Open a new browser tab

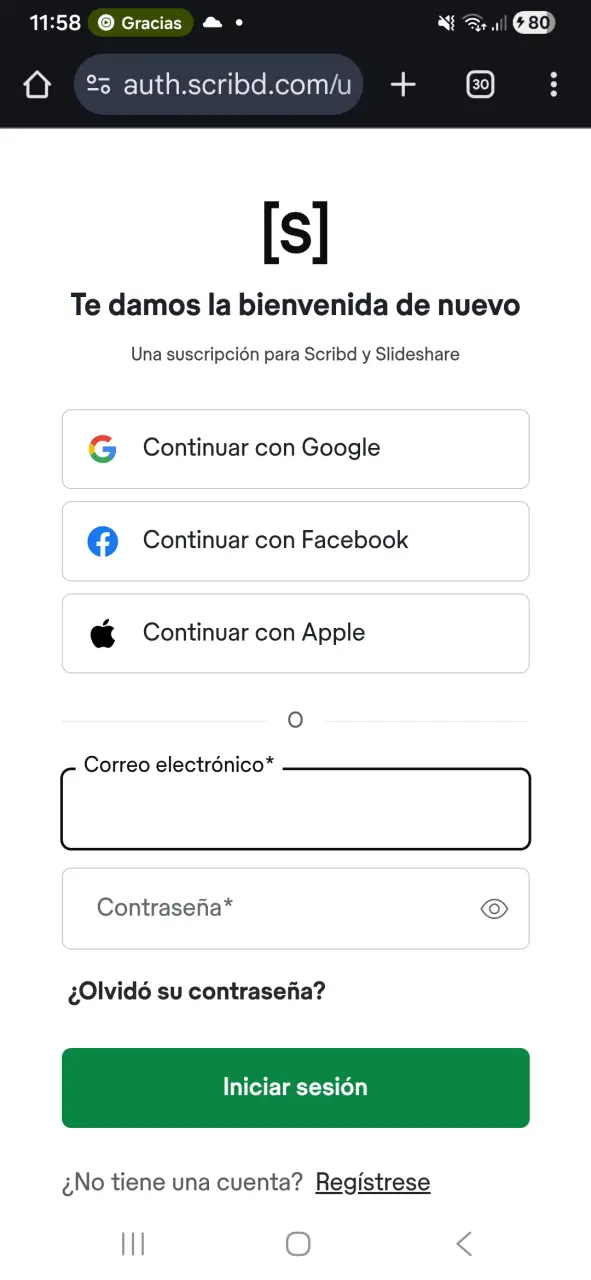click(403, 85)
